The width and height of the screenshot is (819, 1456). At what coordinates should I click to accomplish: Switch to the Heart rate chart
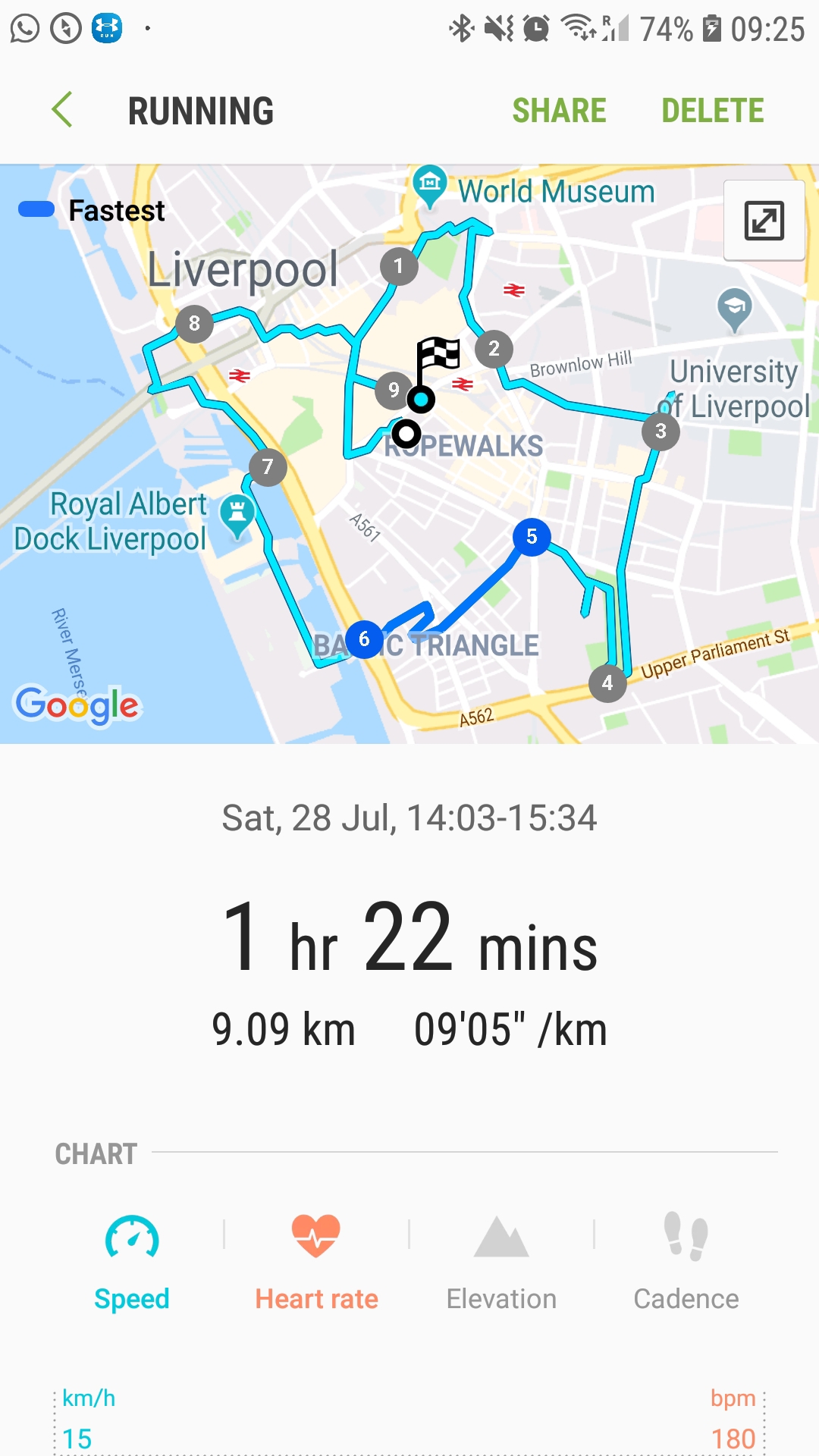tap(316, 1262)
